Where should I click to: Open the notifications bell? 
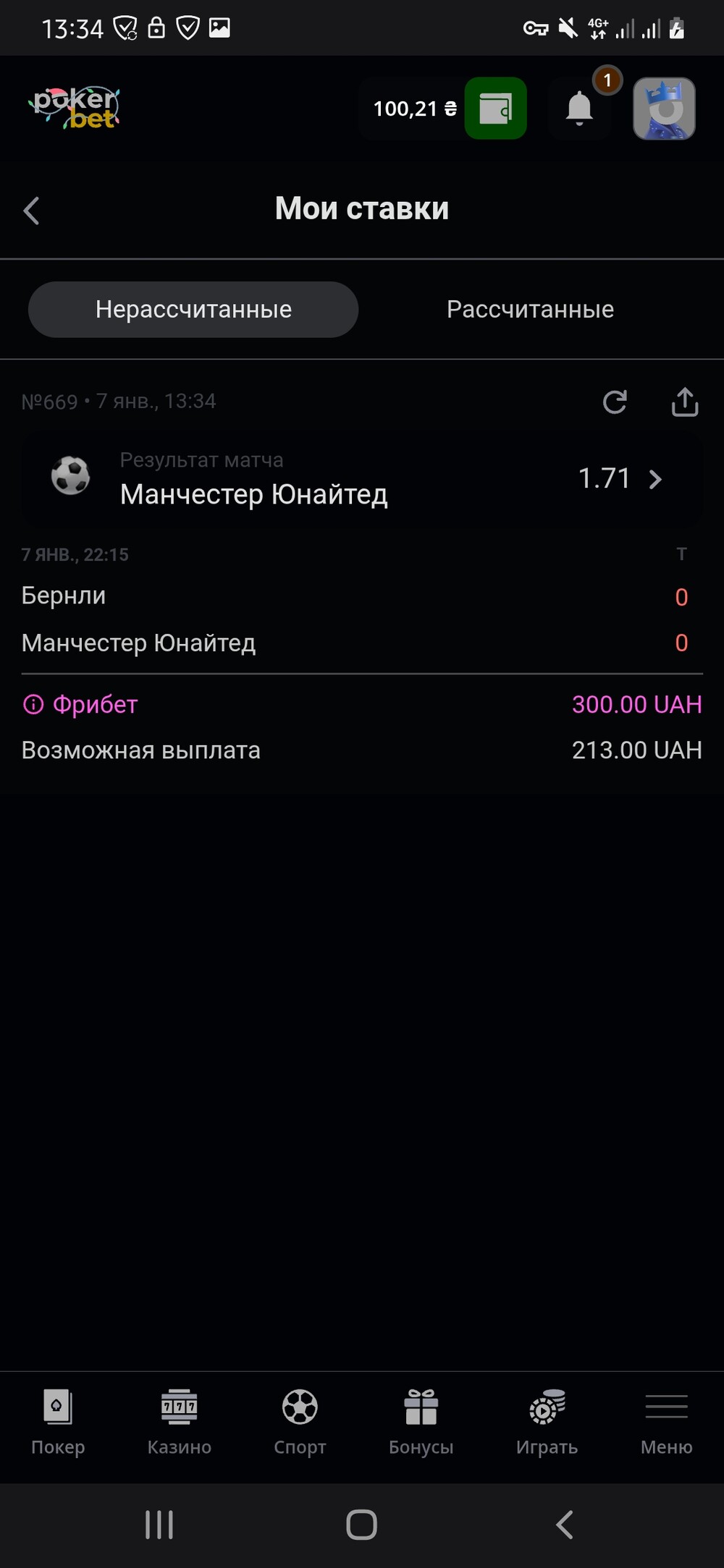tap(579, 109)
